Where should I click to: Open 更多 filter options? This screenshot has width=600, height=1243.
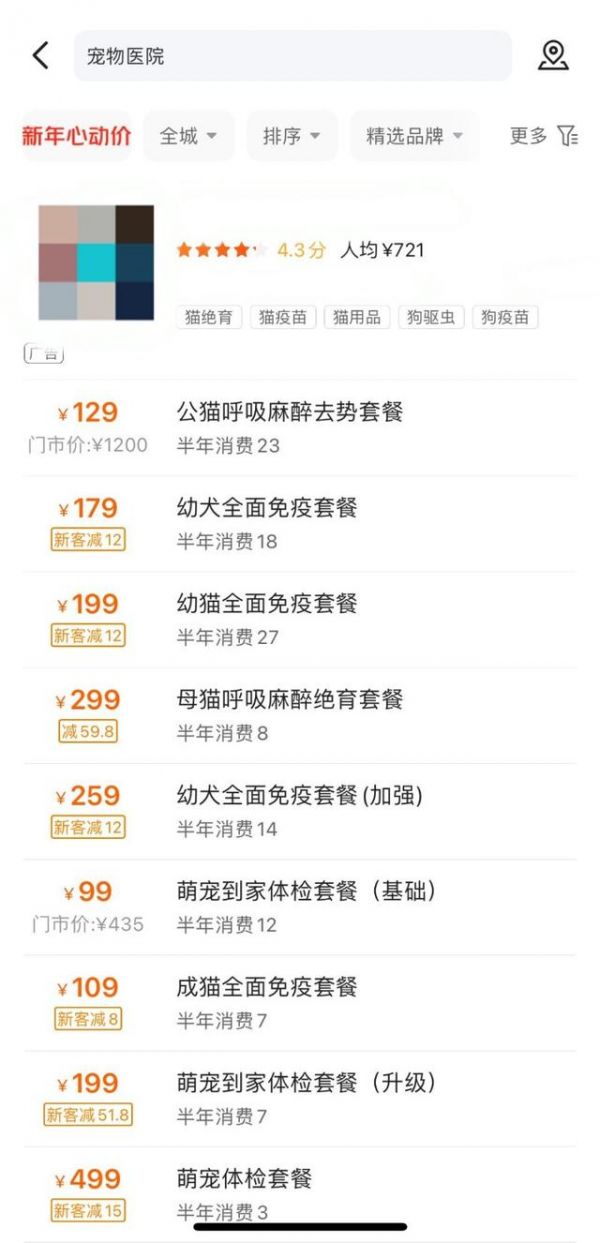coord(542,136)
